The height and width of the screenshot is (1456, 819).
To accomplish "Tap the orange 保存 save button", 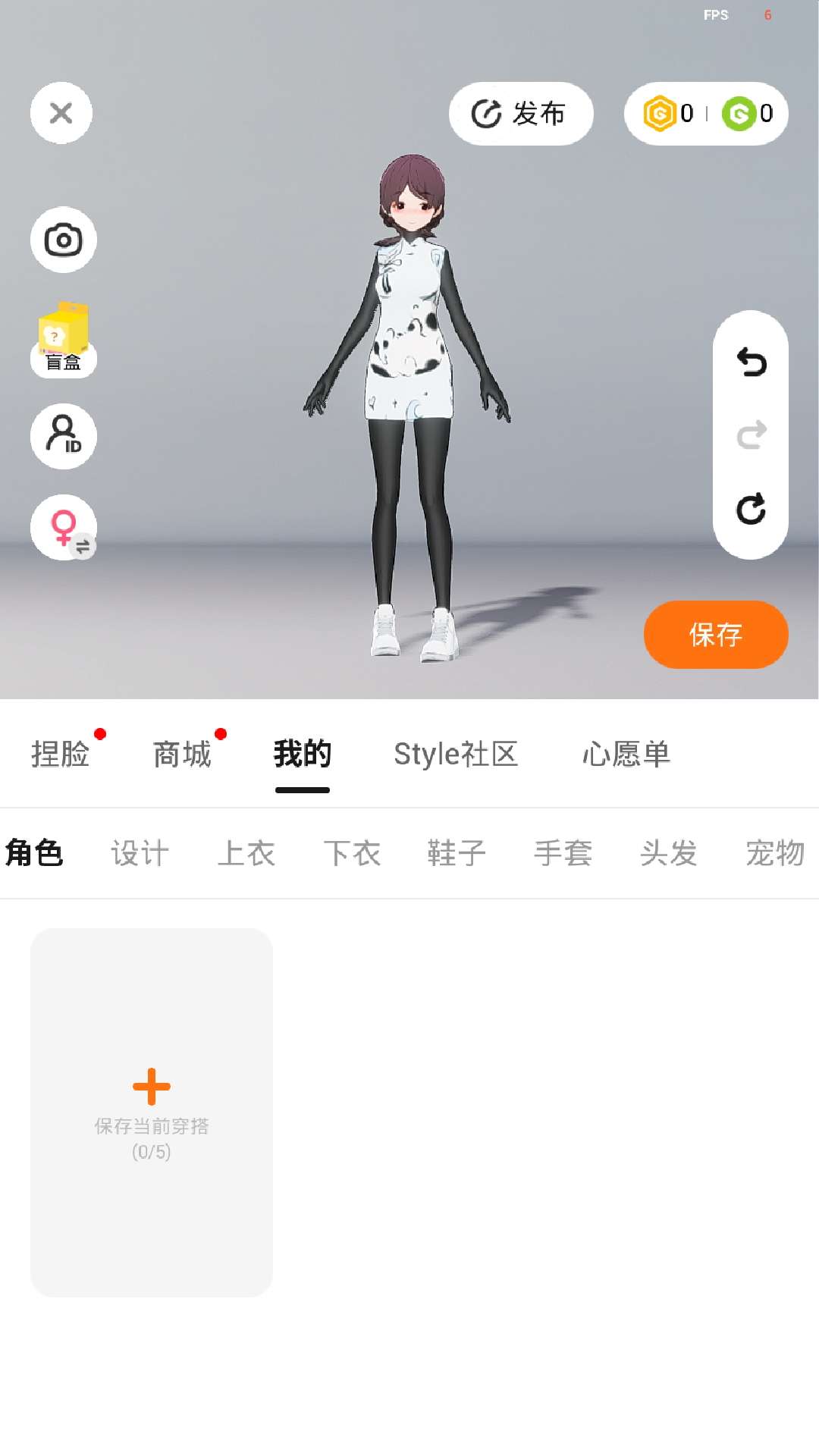I will pos(715,635).
